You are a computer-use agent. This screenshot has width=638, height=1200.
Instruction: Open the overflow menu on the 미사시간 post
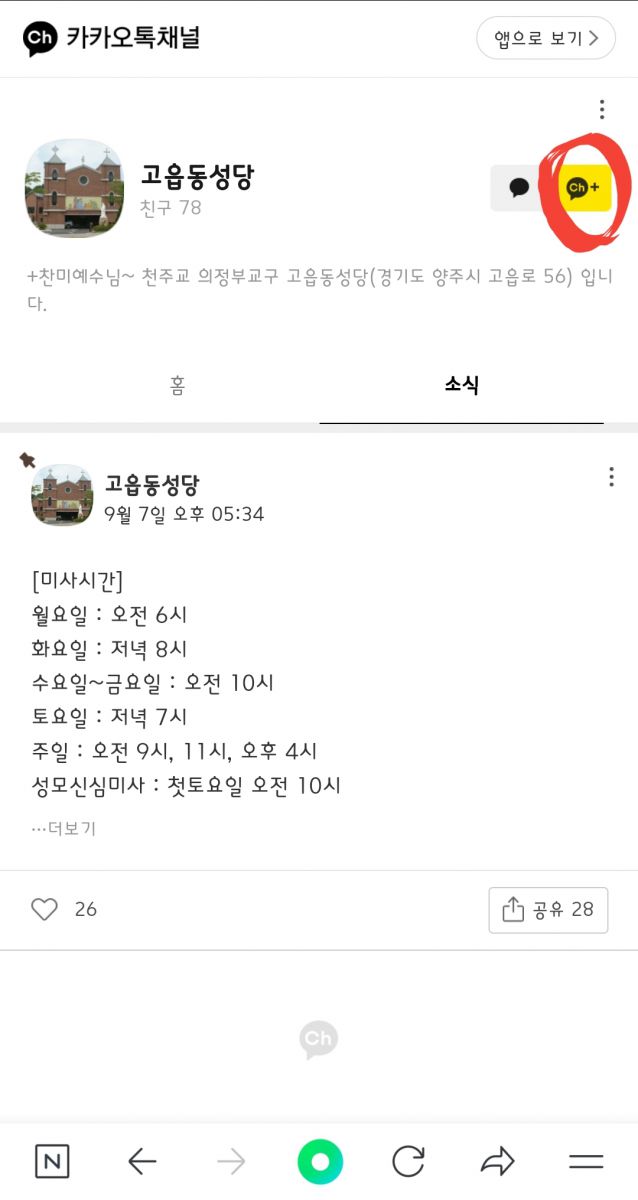(611, 477)
